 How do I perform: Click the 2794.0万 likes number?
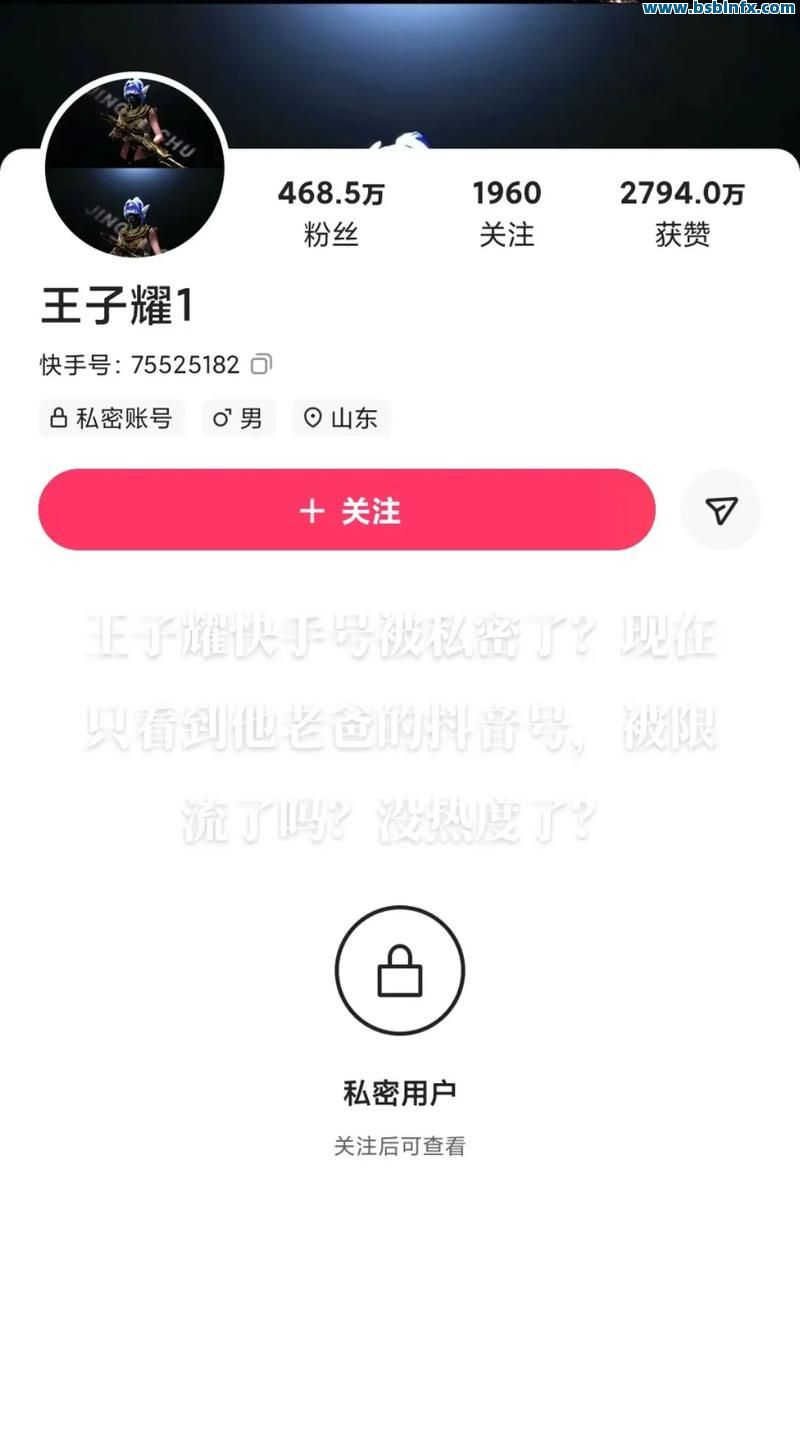click(x=682, y=192)
